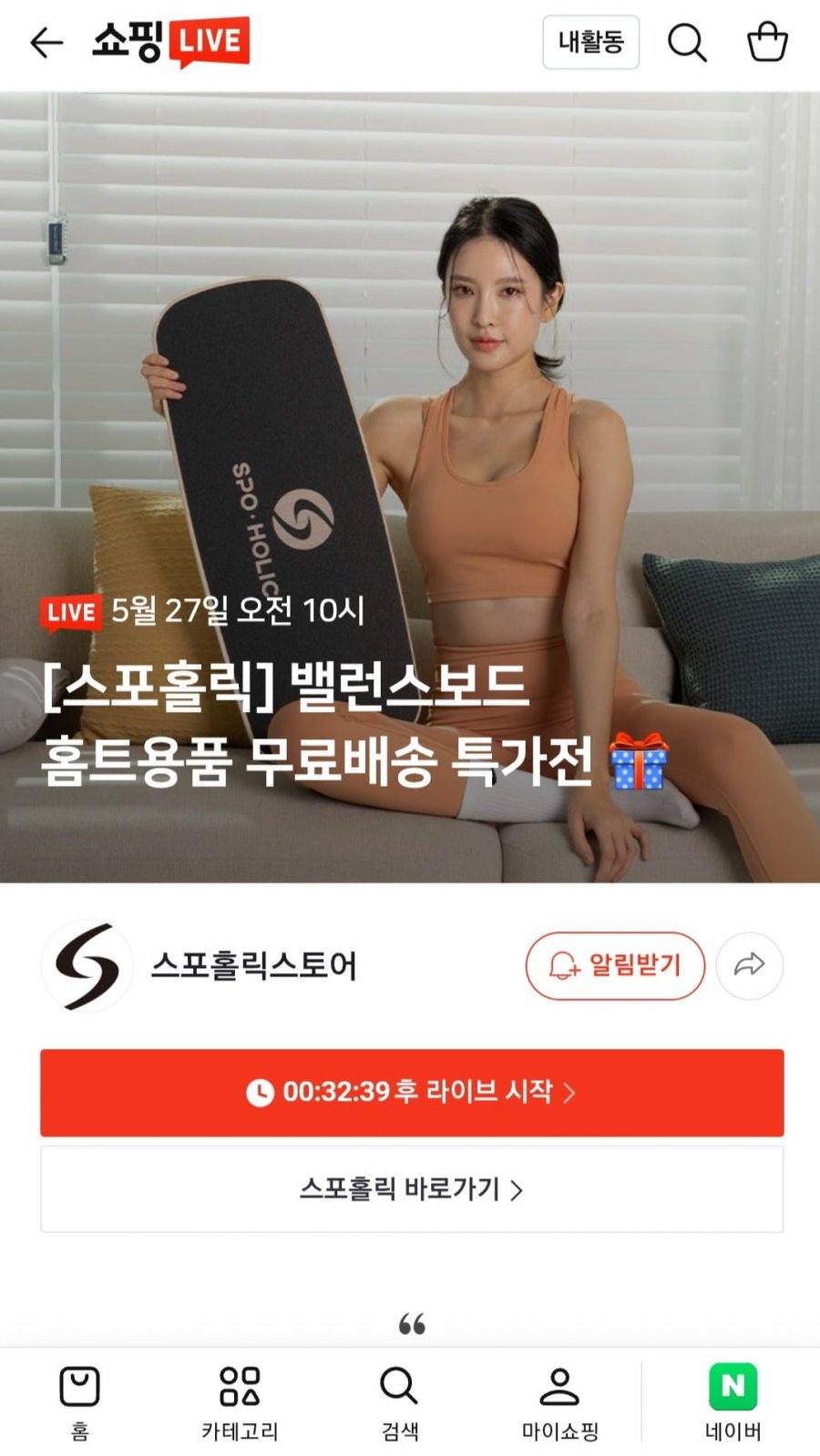
Task: Switch to the 카테고리 tab
Action: (x=240, y=1403)
